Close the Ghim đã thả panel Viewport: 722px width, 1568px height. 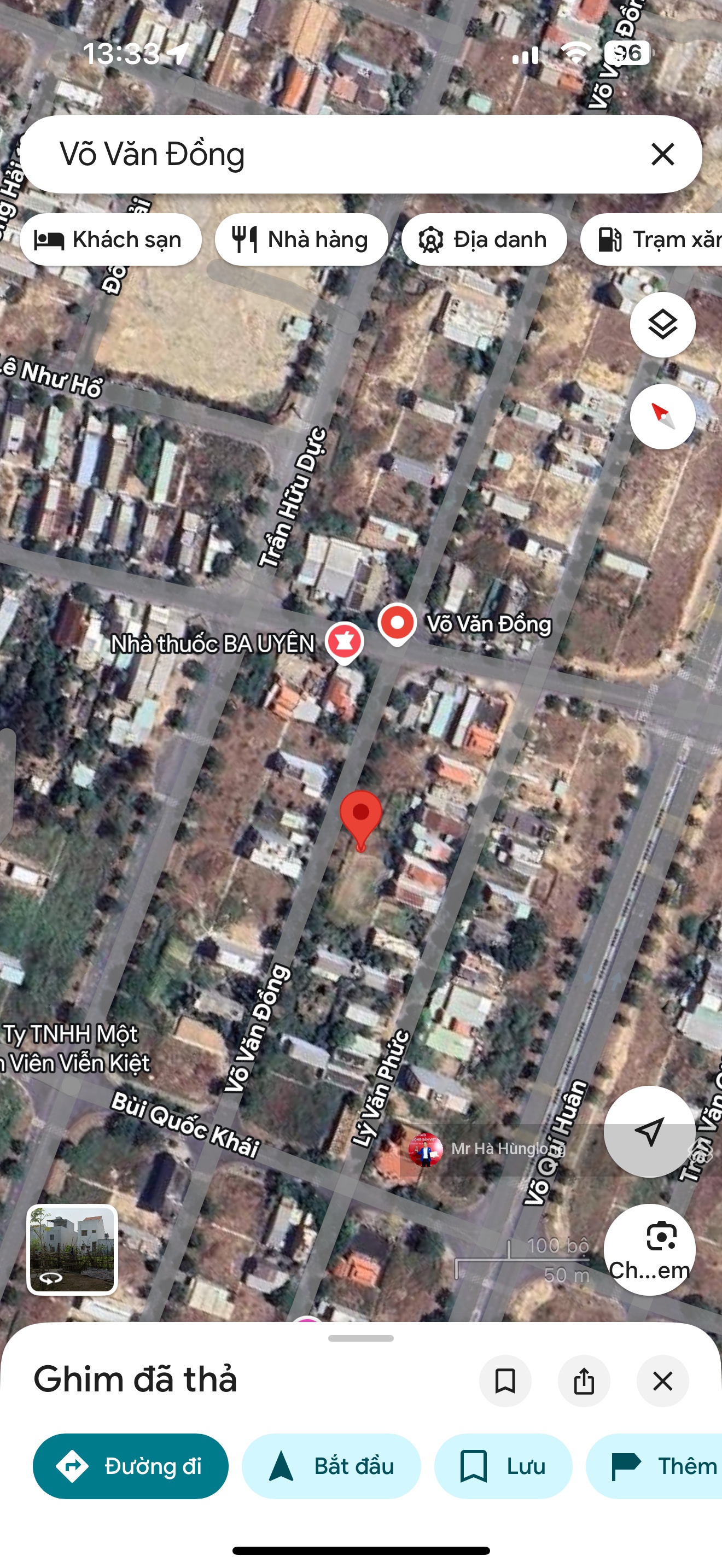pyautogui.click(x=662, y=1380)
